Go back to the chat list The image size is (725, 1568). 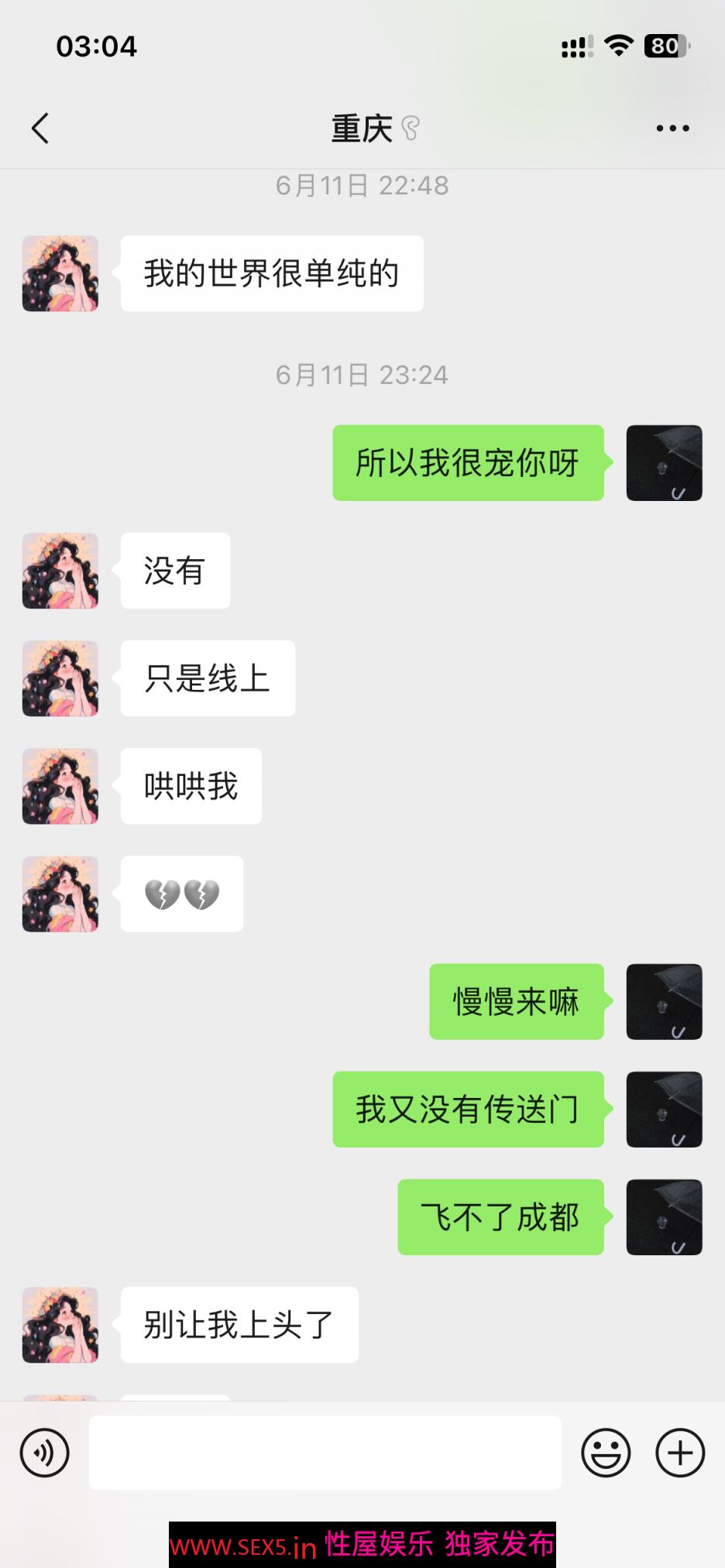(40, 129)
